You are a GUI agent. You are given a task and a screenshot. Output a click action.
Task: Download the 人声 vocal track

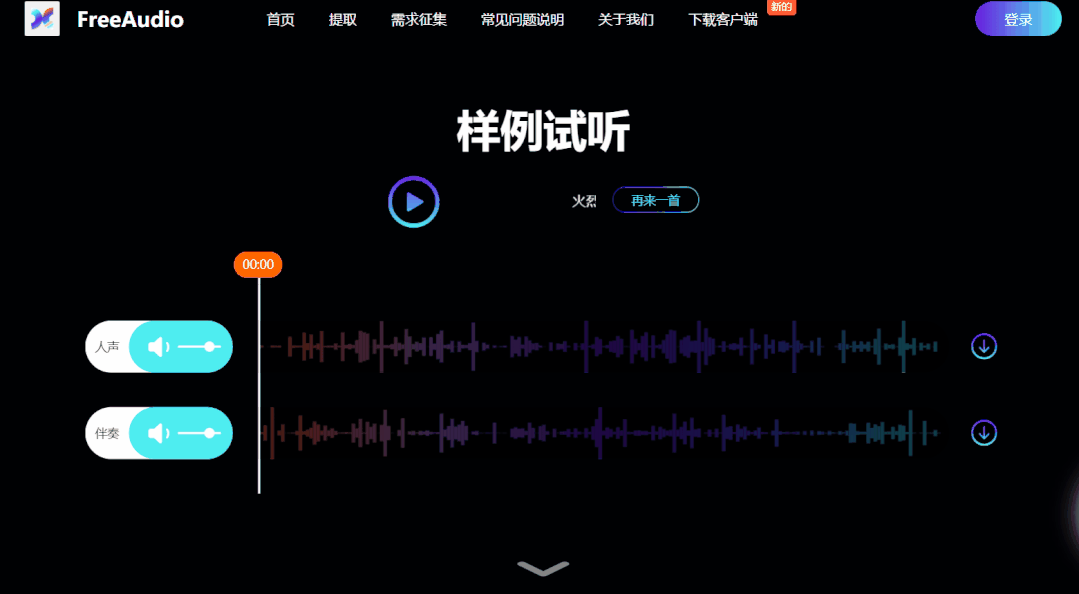click(984, 346)
